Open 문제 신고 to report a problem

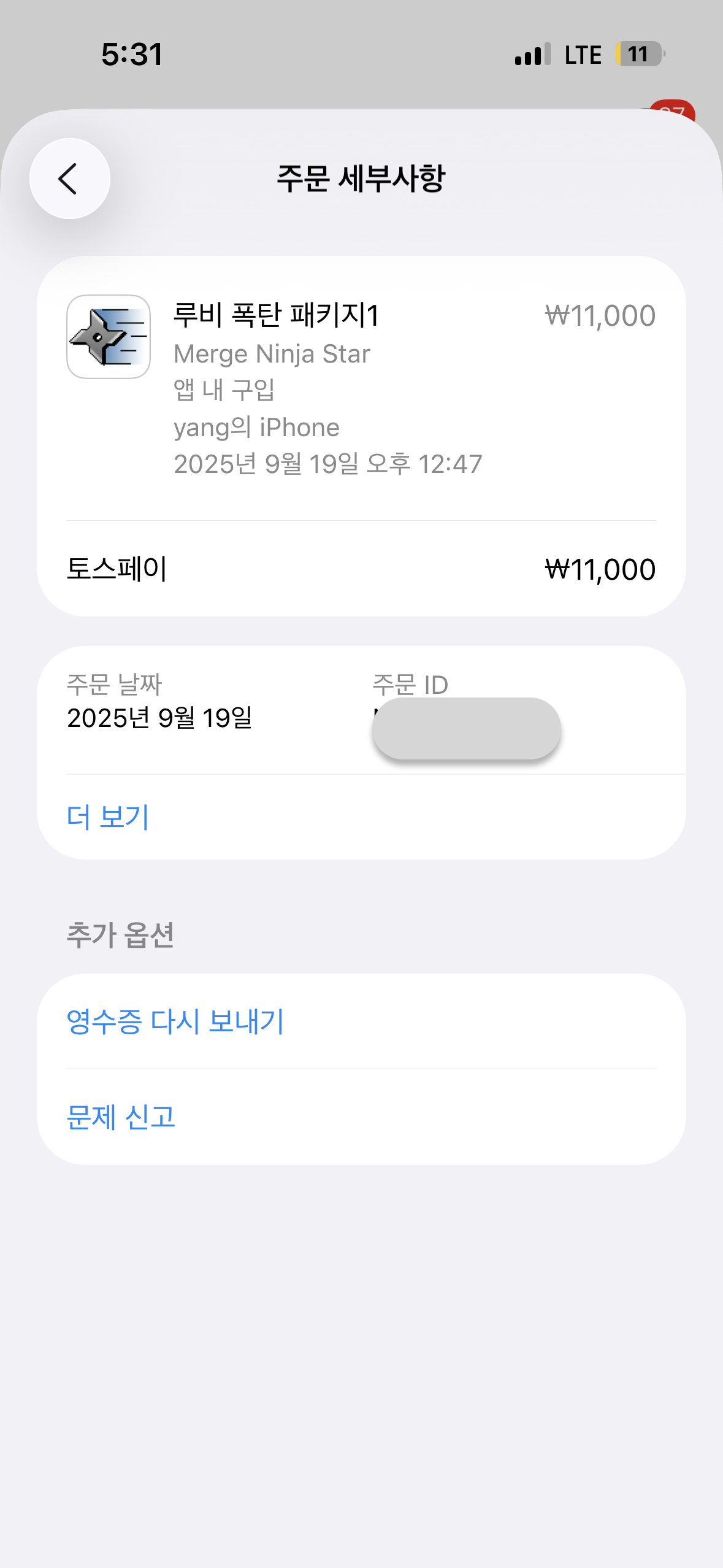coord(121,1117)
